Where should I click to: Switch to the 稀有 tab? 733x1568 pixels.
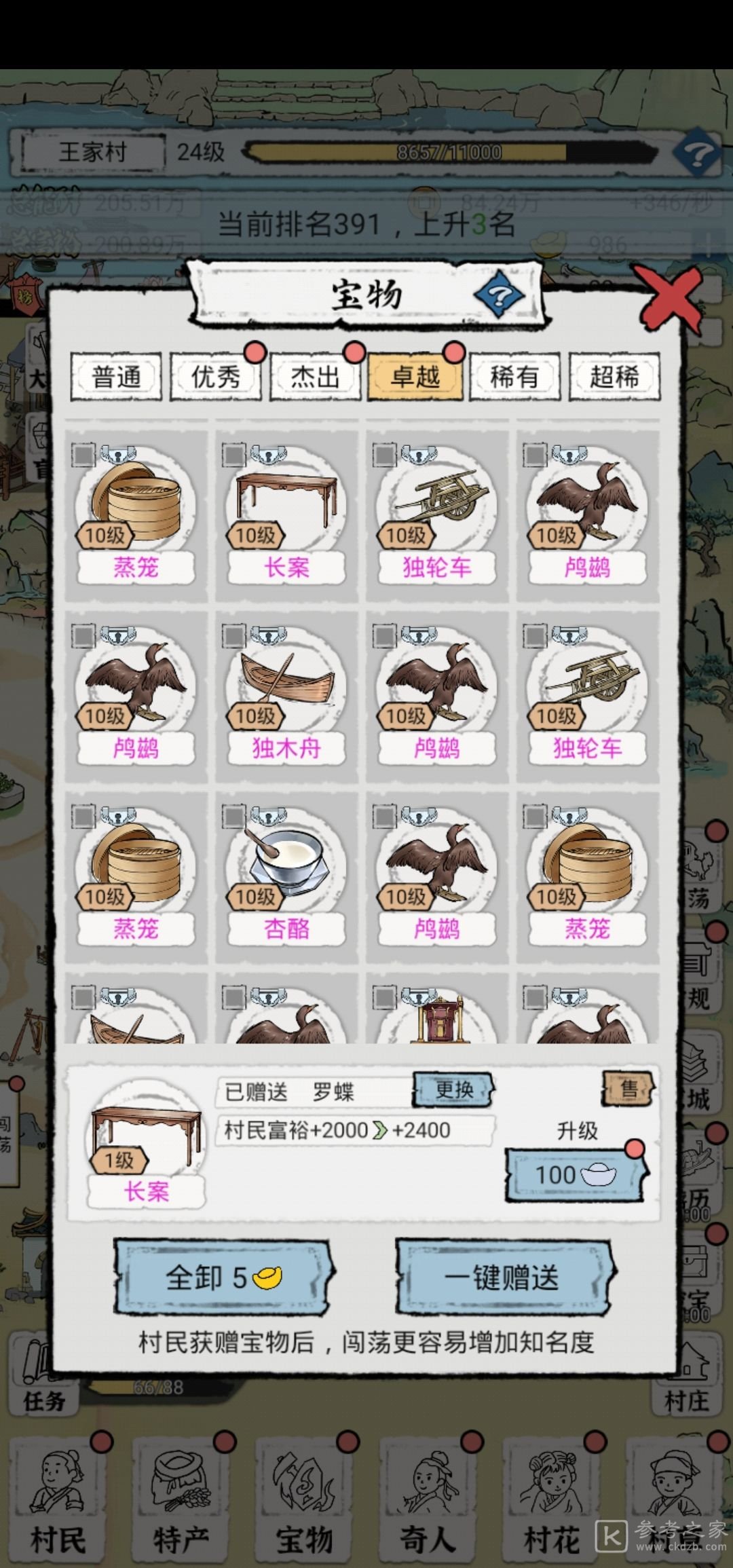(x=514, y=376)
